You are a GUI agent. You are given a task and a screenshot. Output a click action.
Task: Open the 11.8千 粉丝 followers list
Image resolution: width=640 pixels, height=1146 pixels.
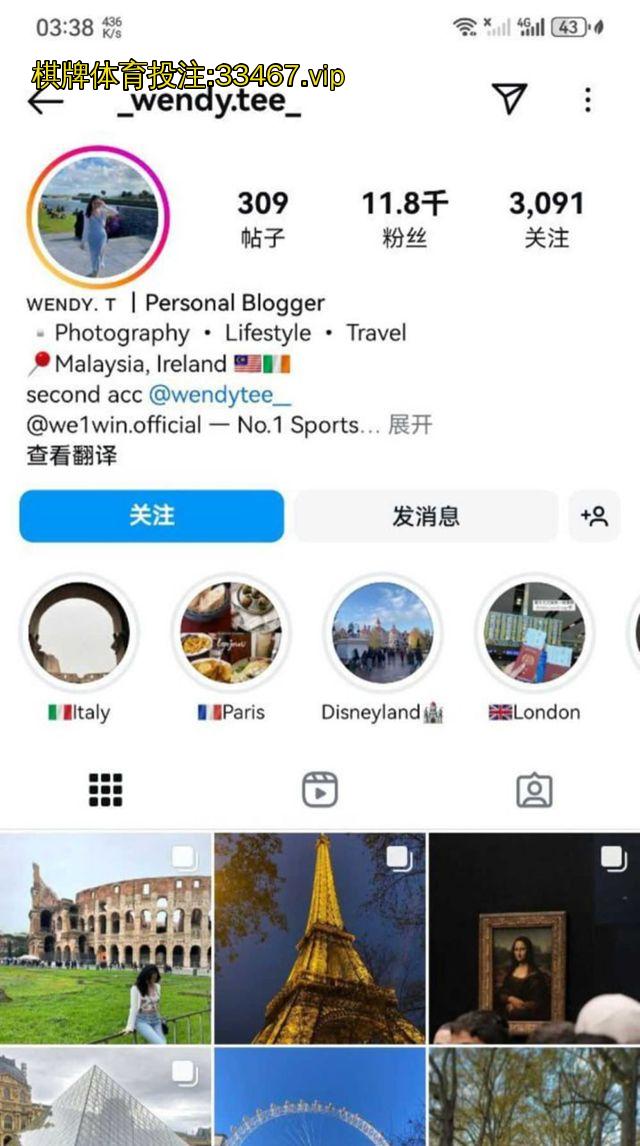[x=404, y=218]
